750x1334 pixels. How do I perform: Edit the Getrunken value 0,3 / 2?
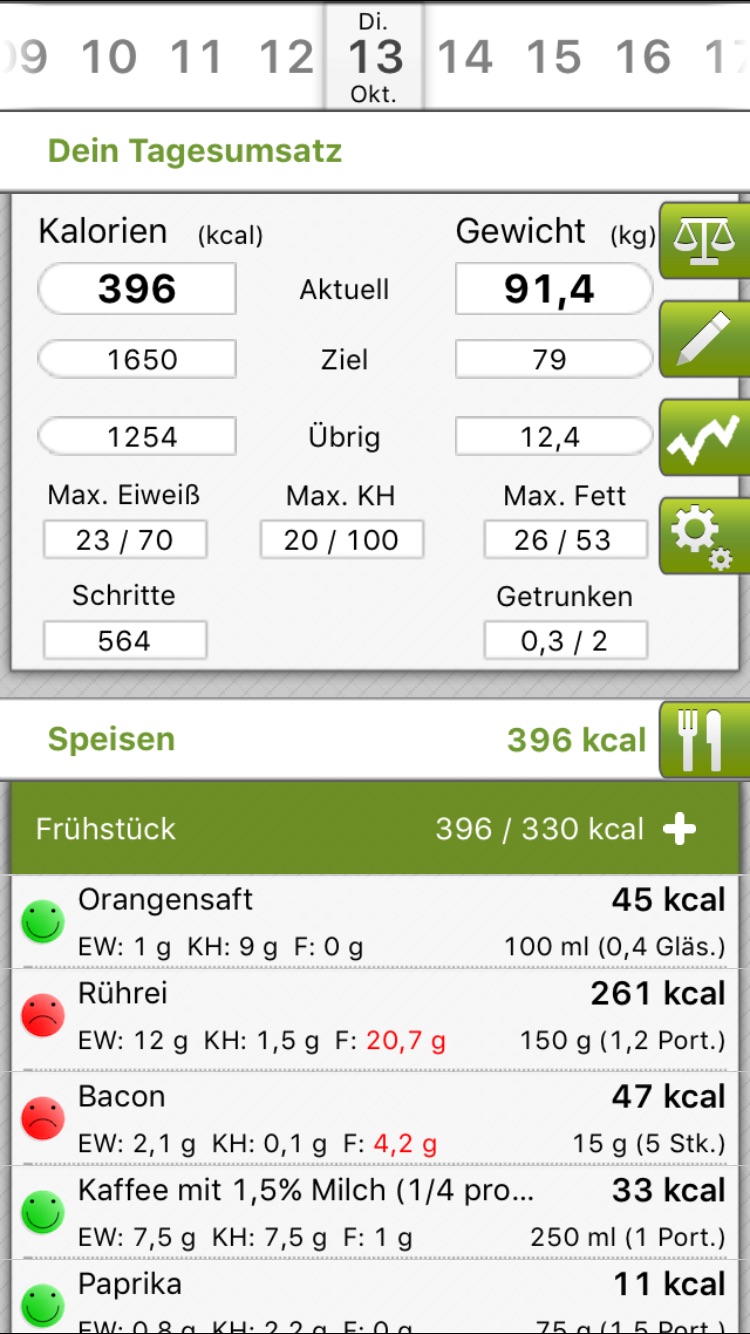(x=566, y=640)
